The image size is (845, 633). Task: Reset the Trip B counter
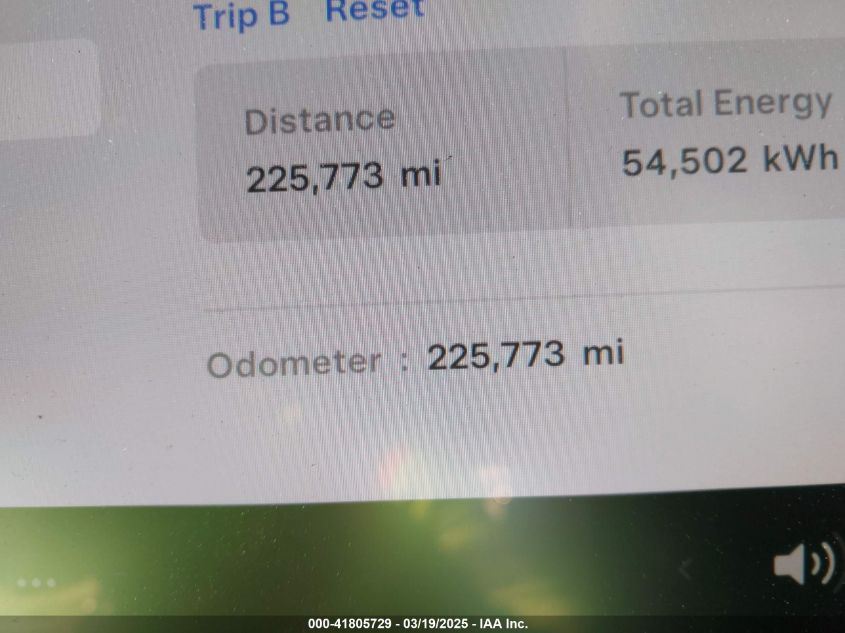(374, 10)
